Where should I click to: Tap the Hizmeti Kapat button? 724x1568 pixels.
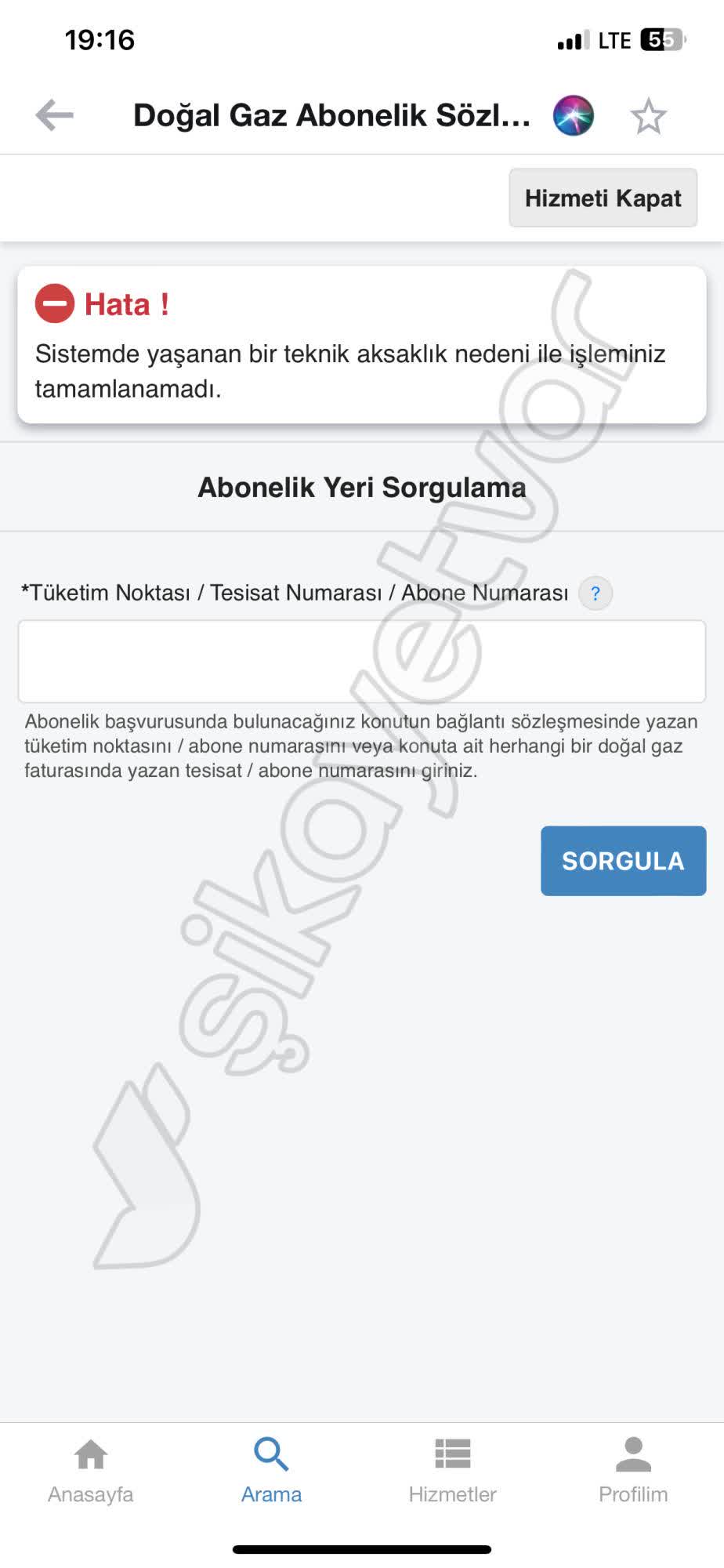[603, 198]
